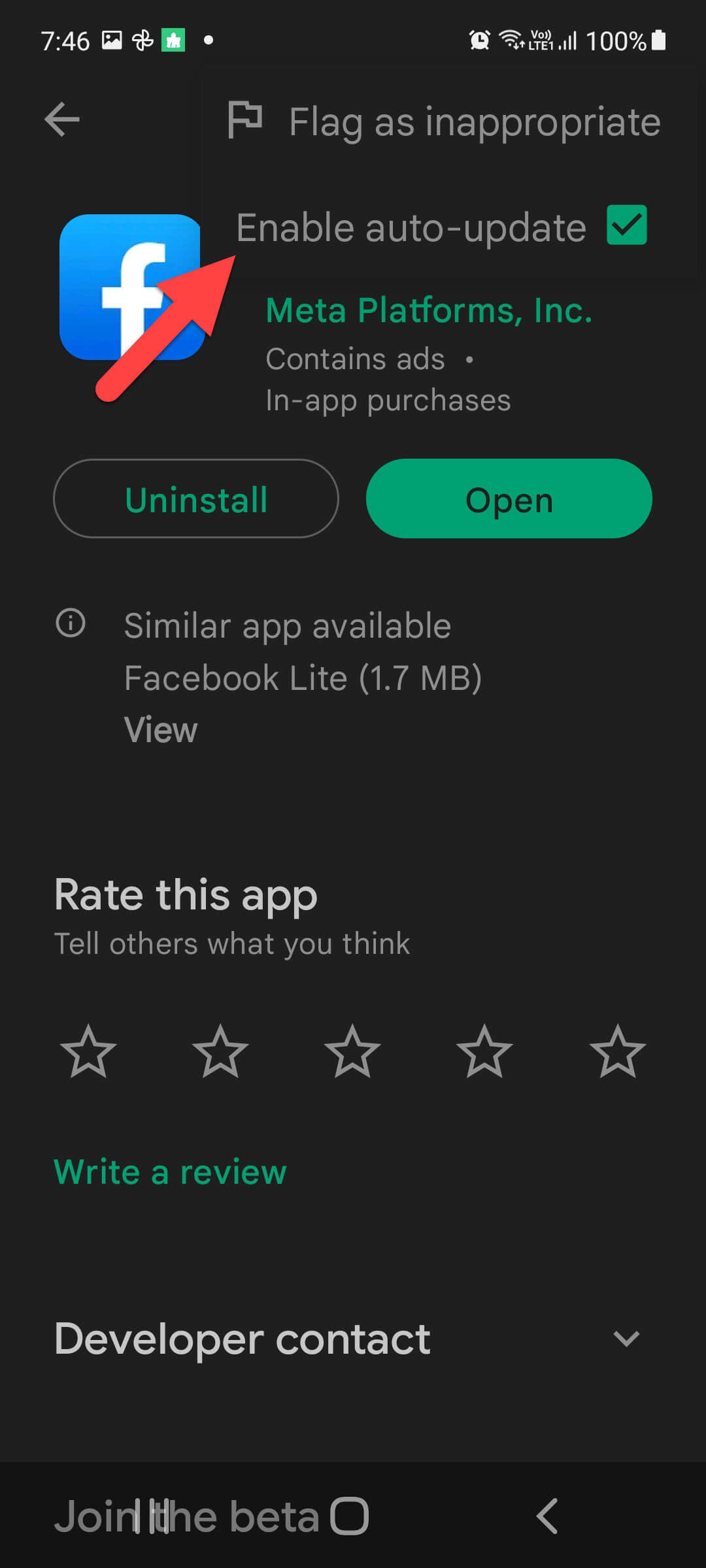Tap Write a review
The height and width of the screenshot is (1568, 706).
170,1172
